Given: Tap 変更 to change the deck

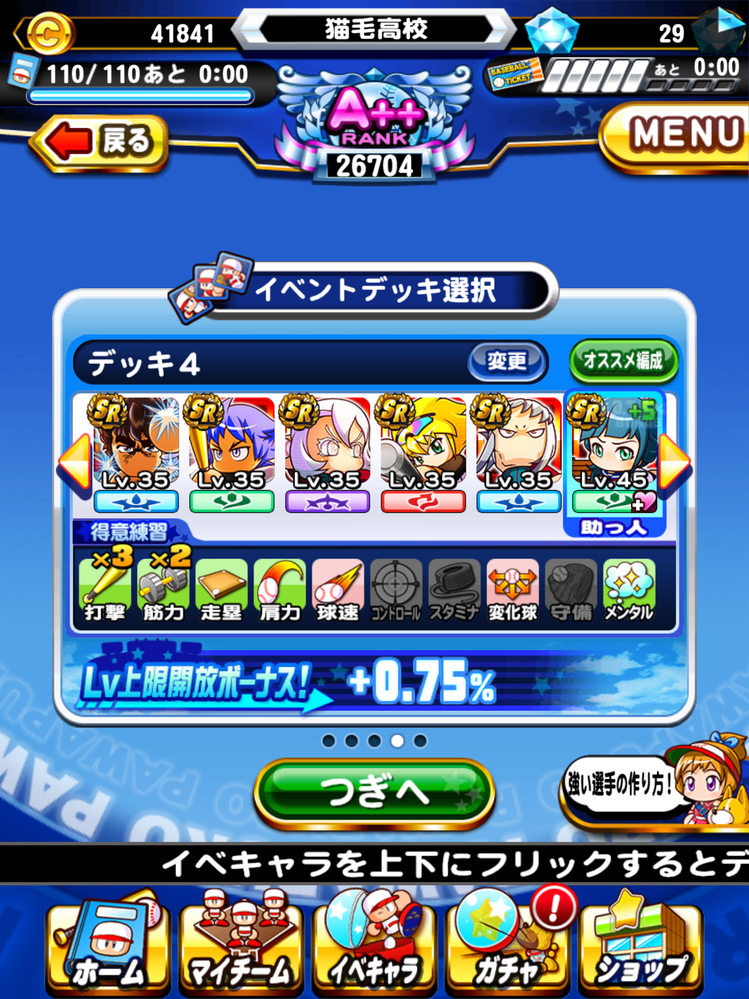Looking at the screenshot, I should pos(508,361).
